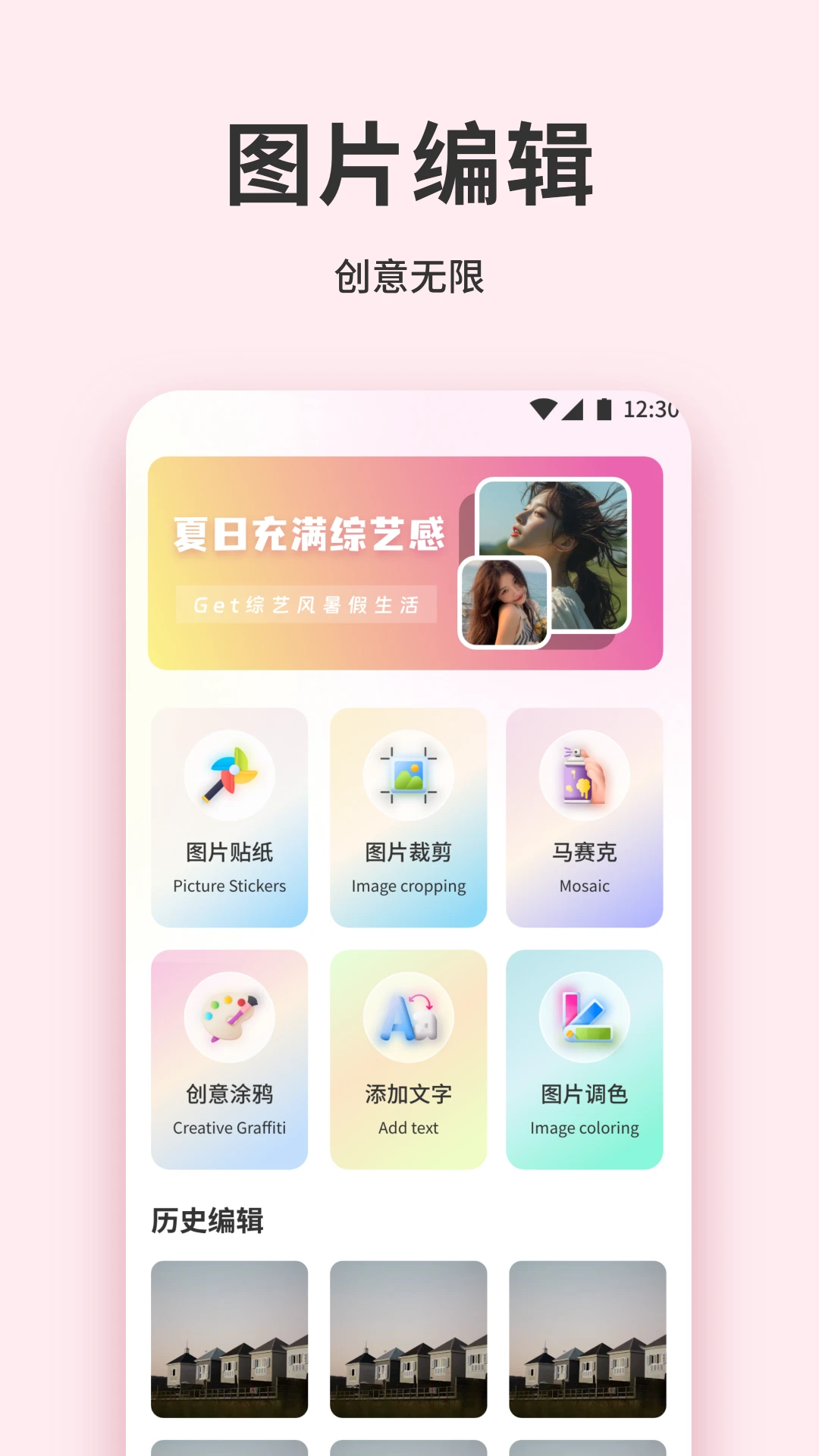Open the 图片裁剪 feature card
Screen dimensions: 819x1456
(407, 817)
